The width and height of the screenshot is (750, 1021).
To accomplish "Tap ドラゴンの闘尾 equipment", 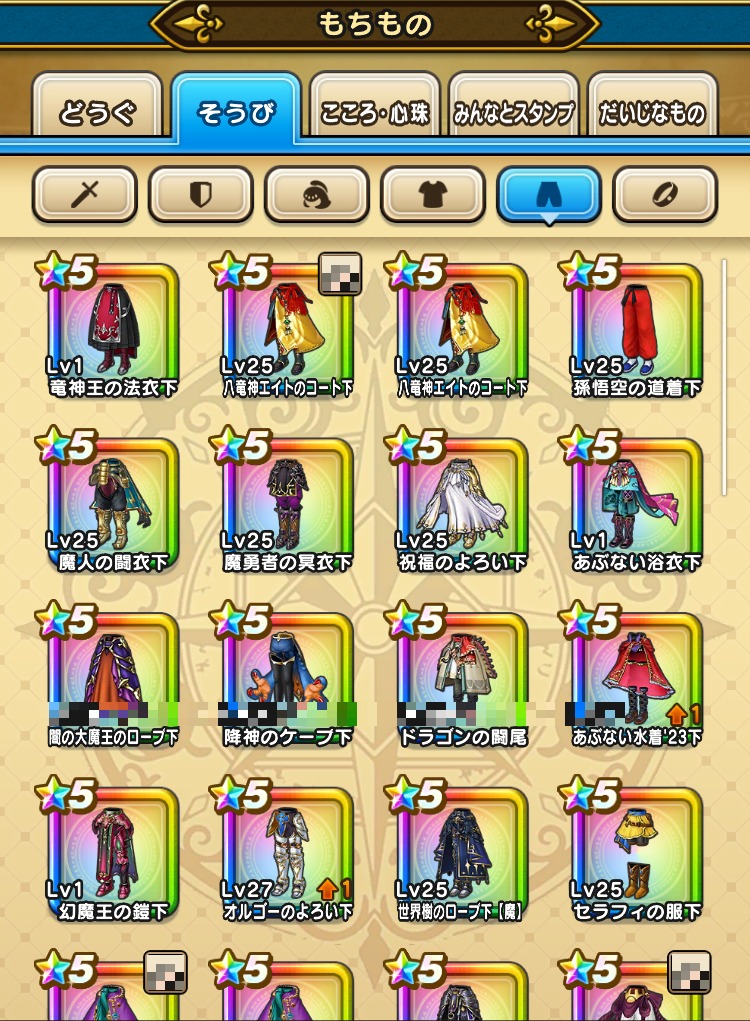I will tap(462, 680).
